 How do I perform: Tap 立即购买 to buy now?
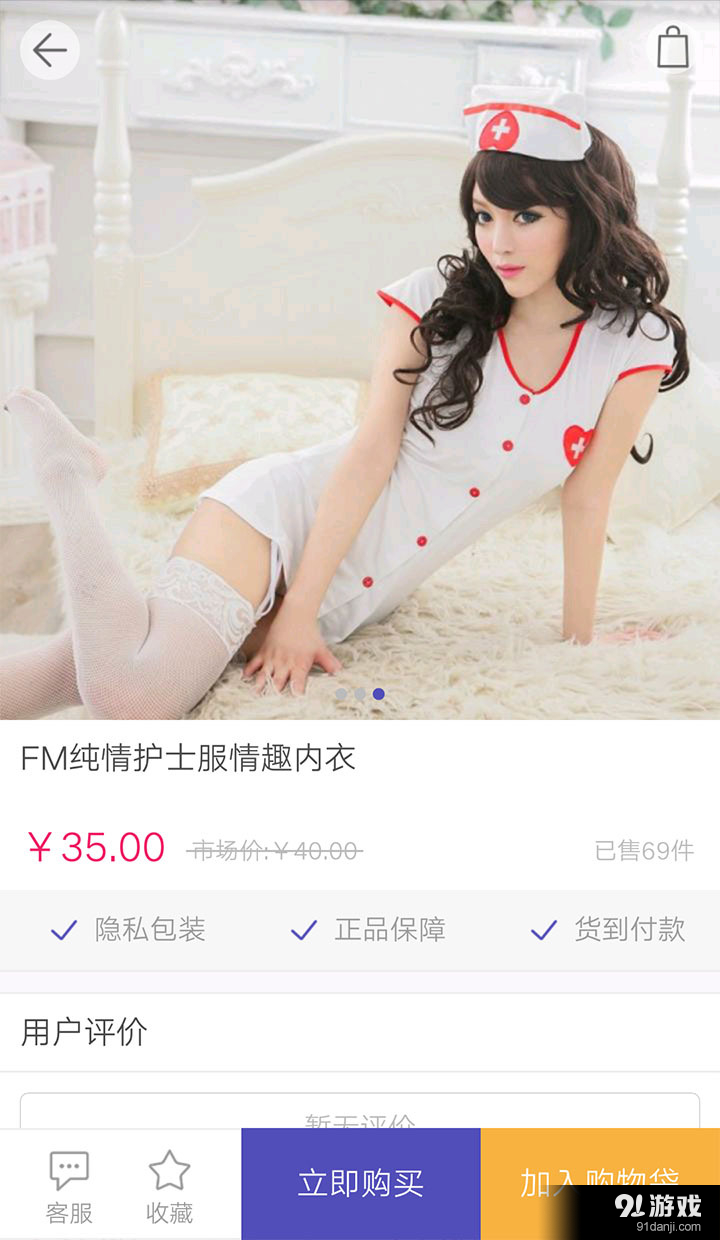(x=361, y=1184)
